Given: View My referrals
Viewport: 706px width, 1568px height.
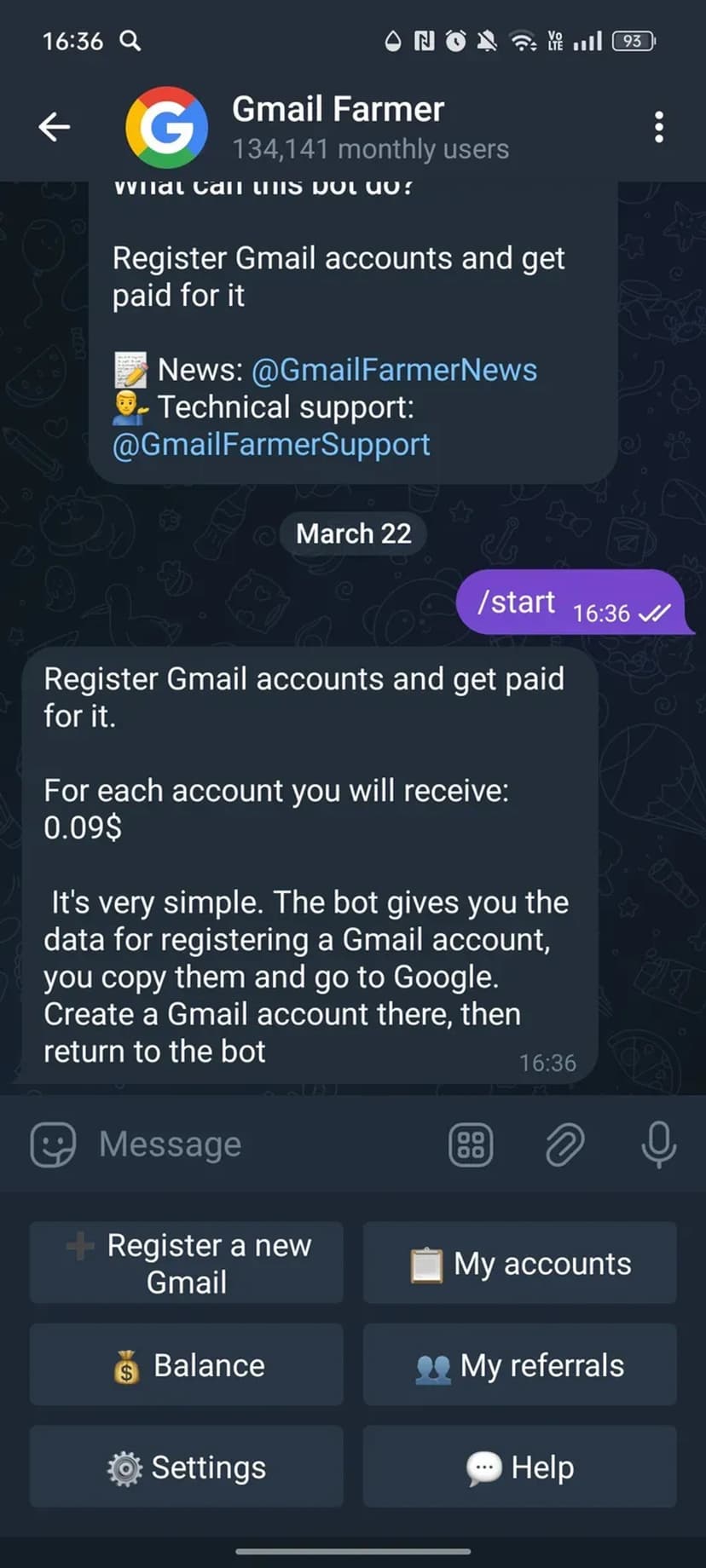Looking at the screenshot, I should 520,1365.
